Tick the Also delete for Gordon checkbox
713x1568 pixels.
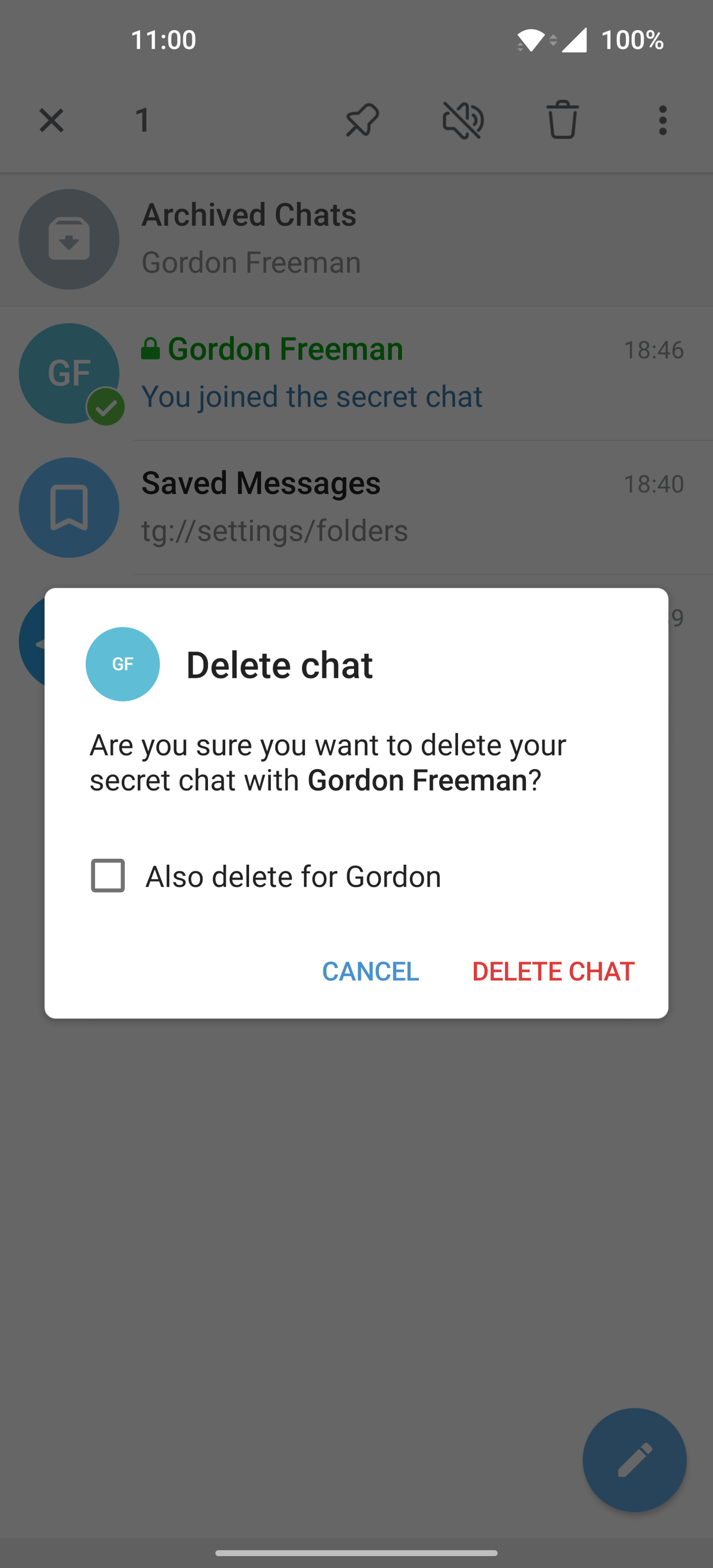coord(108,875)
